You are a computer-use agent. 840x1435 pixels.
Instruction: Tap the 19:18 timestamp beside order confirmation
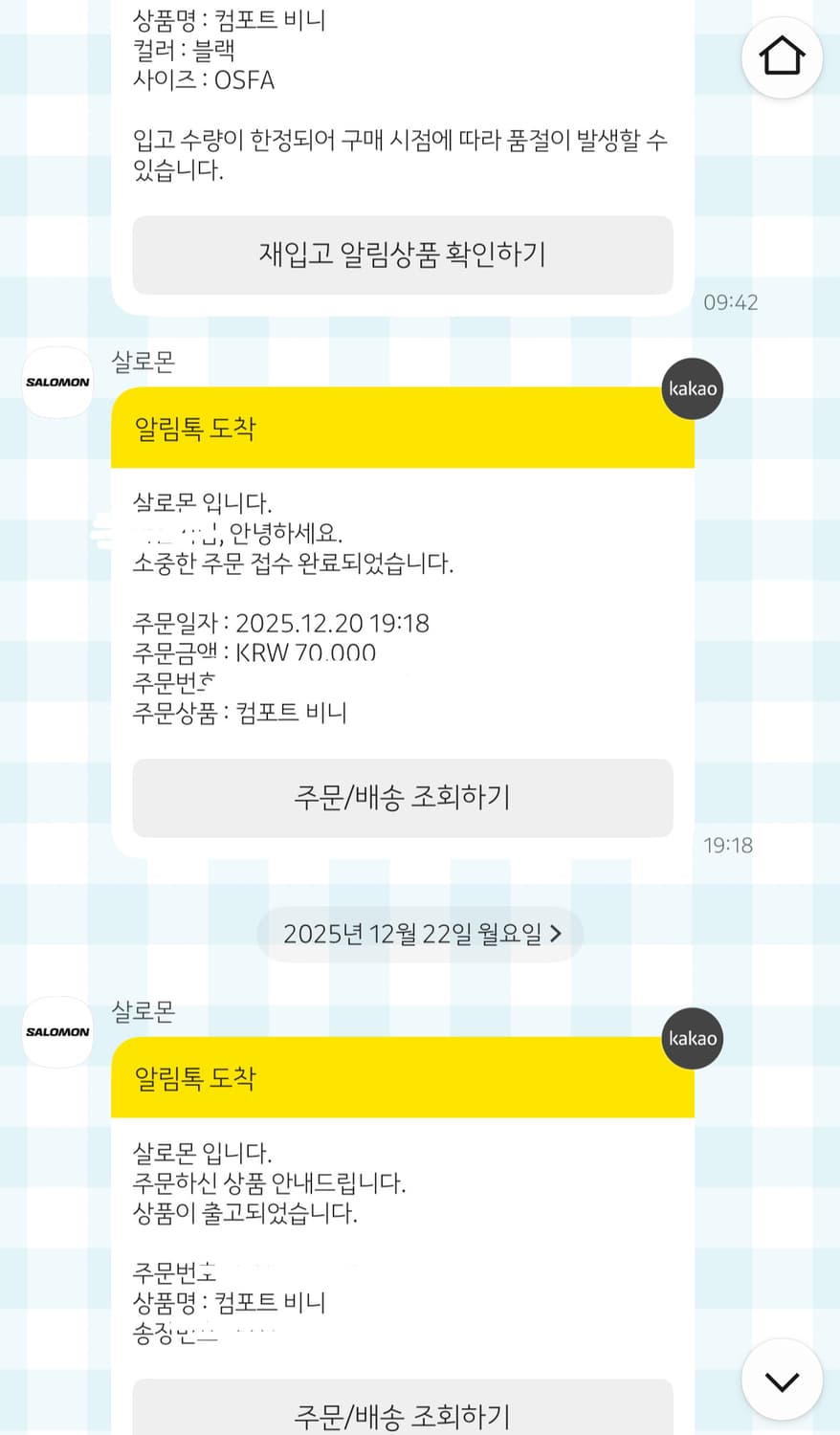pos(728,845)
